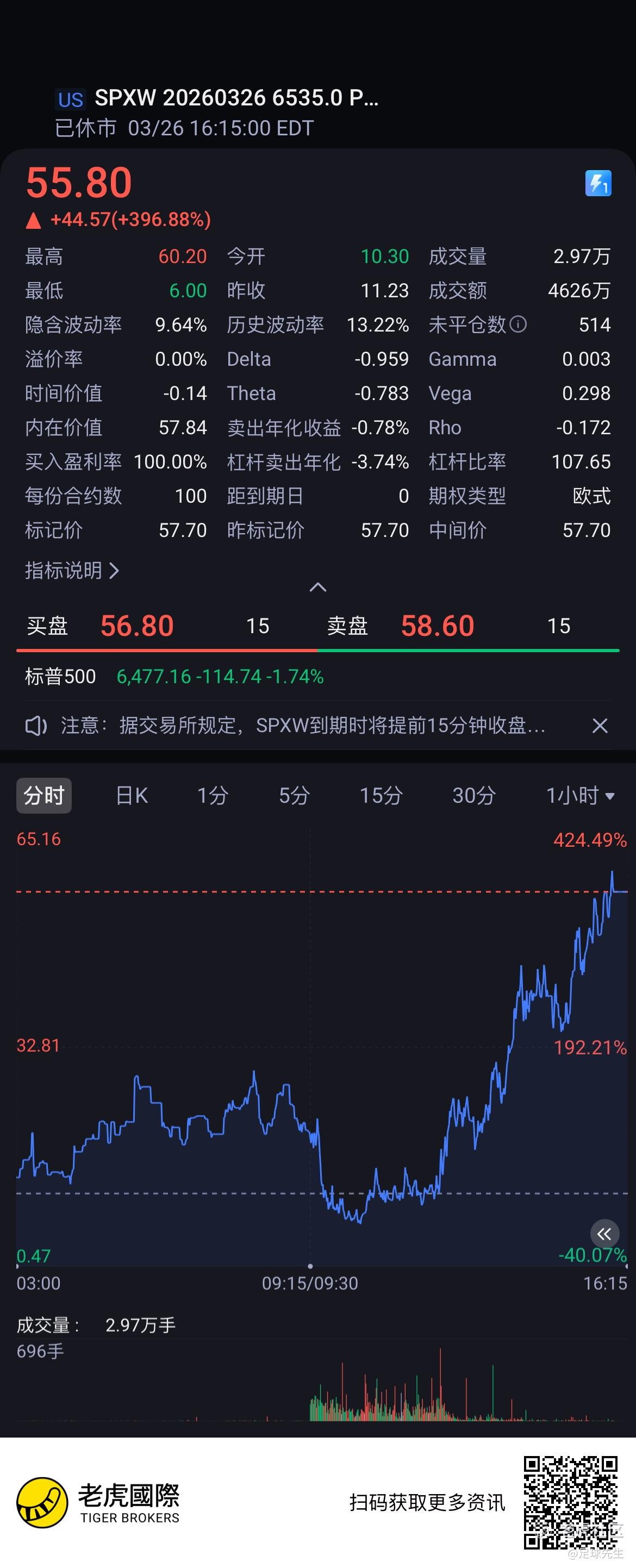This screenshot has width=636, height=1568.
Task: Show info for 未平仓数
Action: pos(518,324)
